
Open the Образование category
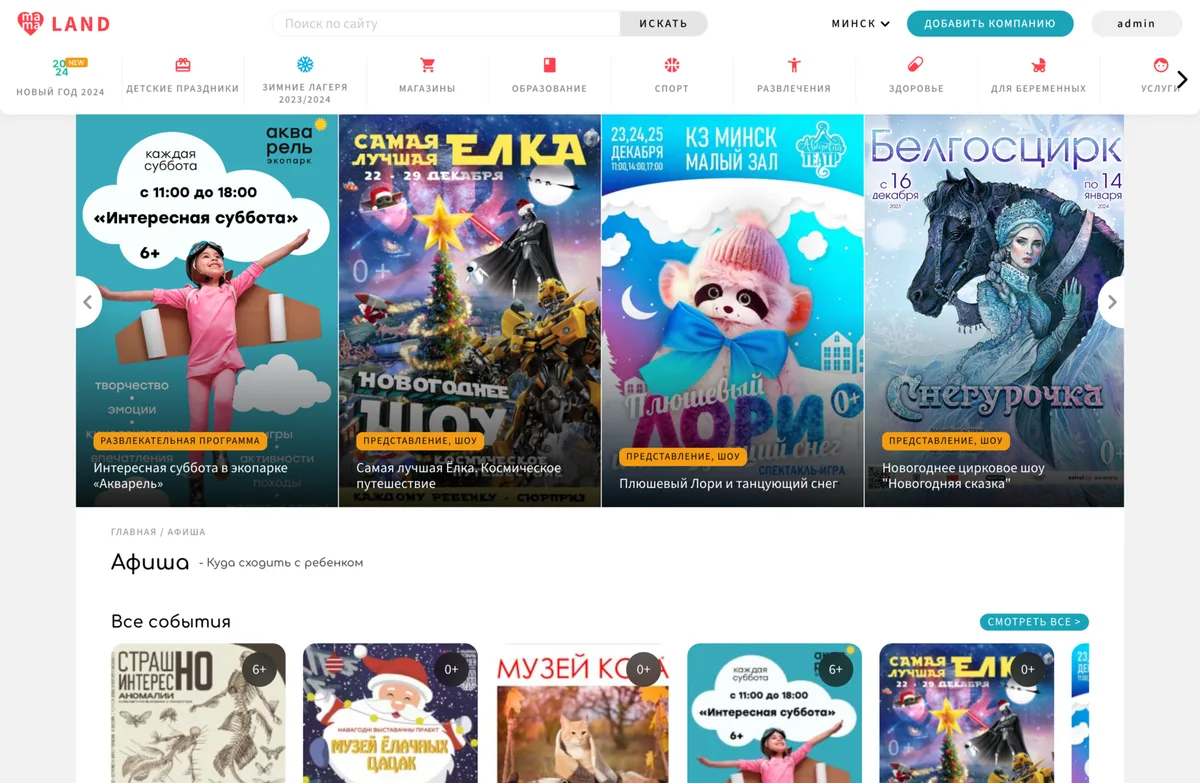point(549,76)
